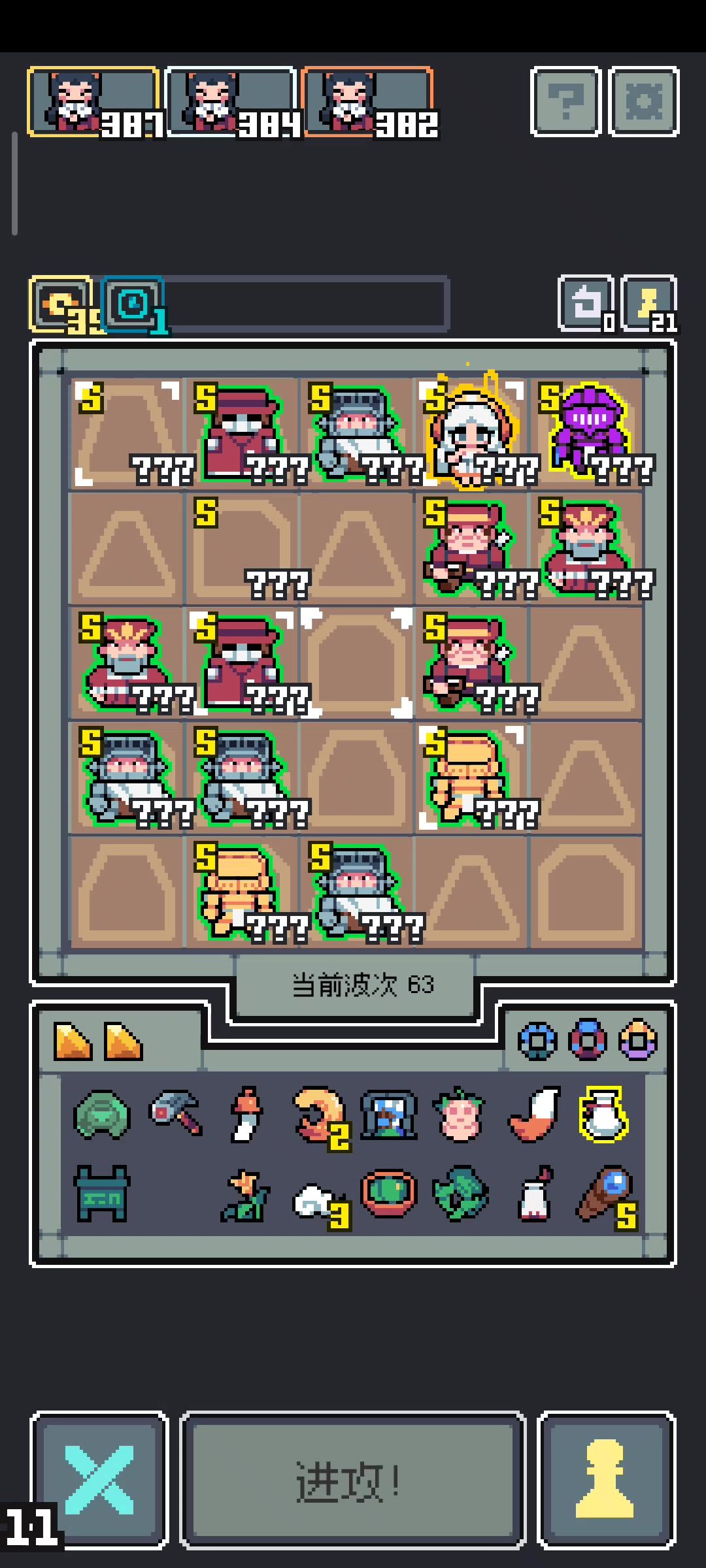Select the white potion flask item

pos(603,1114)
